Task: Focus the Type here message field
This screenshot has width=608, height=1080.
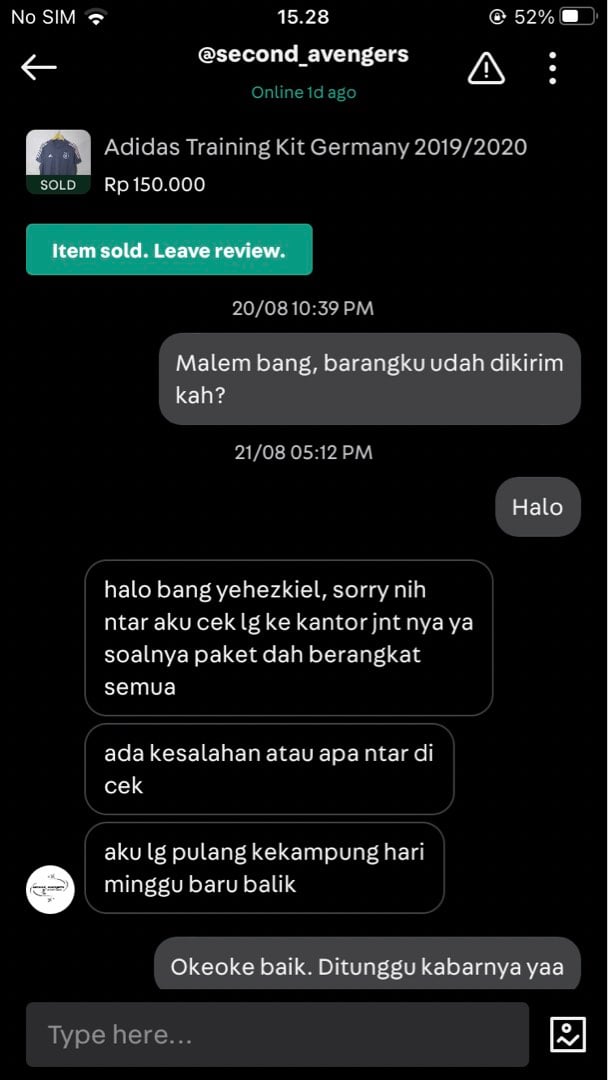Action: tap(277, 1035)
